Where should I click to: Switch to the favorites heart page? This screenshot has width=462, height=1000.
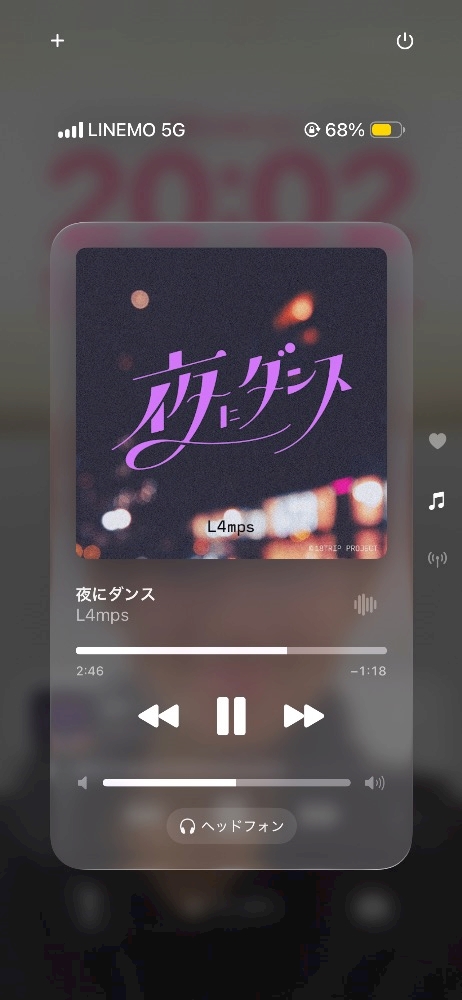(437, 441)
